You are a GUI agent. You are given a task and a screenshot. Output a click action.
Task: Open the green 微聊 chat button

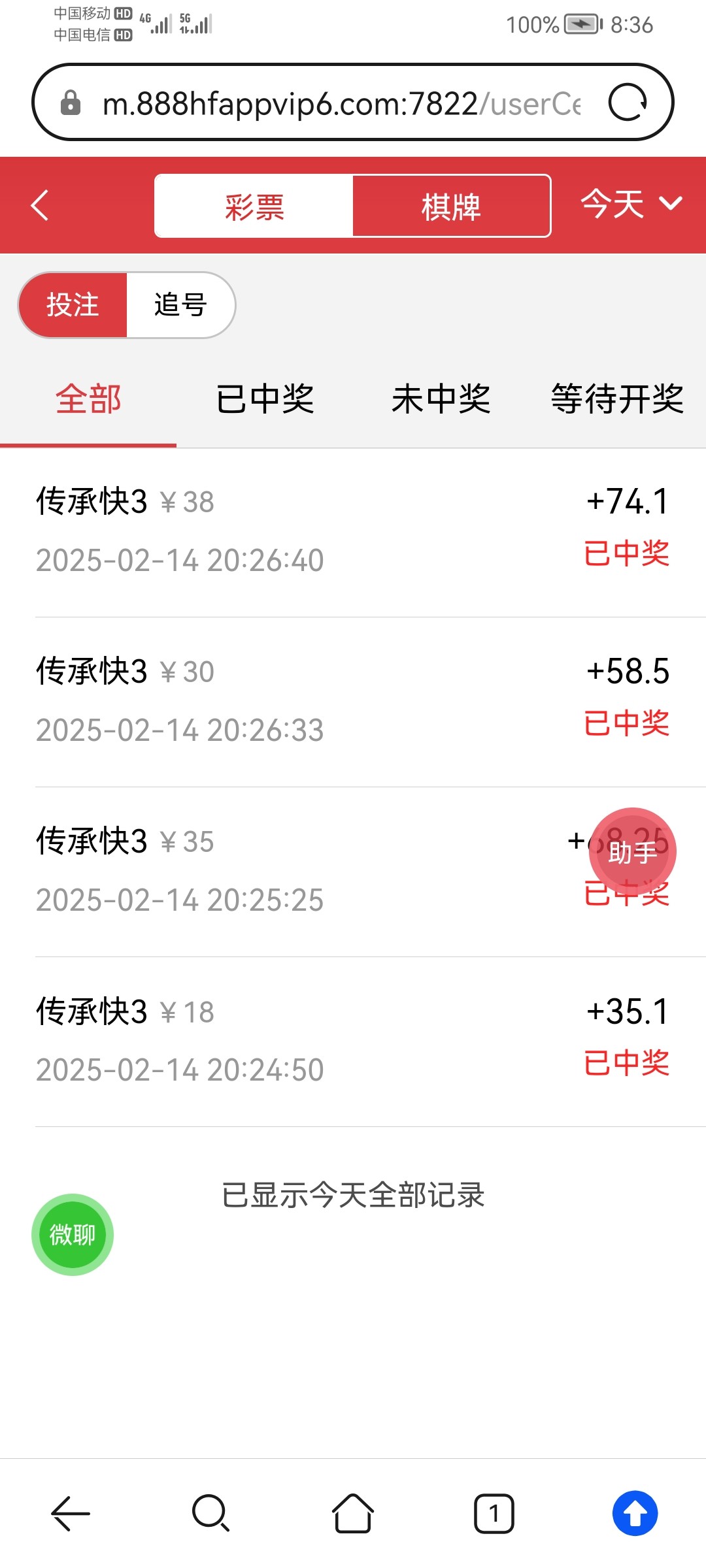(73, 1235)
